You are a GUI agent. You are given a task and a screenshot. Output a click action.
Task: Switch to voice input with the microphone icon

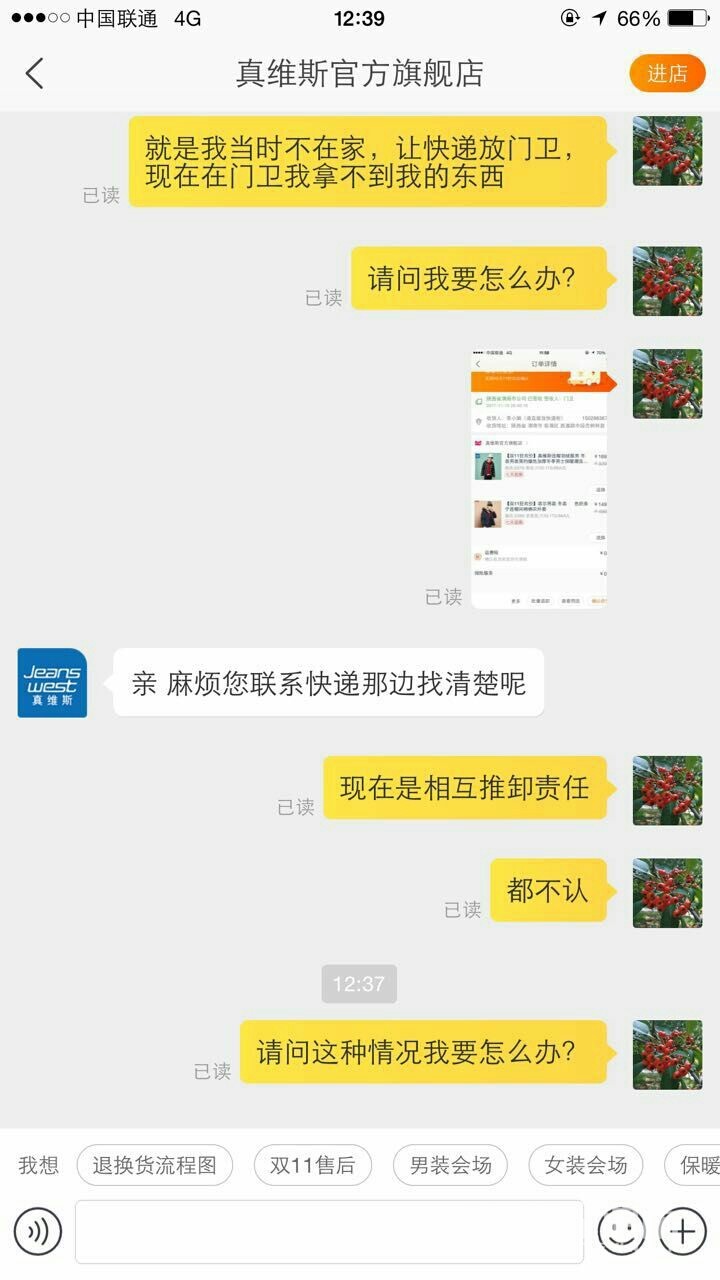pos(38,1231)
